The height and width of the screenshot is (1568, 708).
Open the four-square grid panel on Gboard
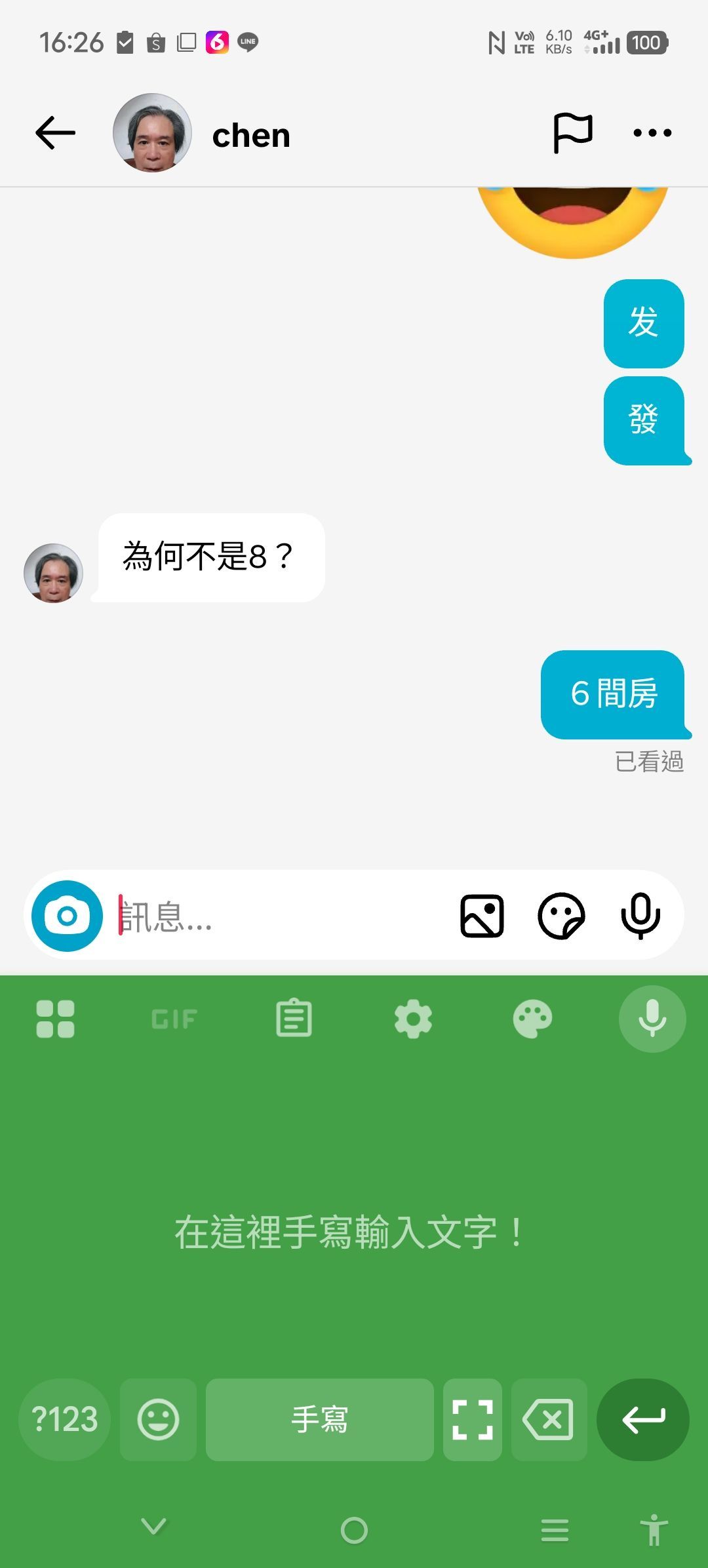click(55, 1017)
